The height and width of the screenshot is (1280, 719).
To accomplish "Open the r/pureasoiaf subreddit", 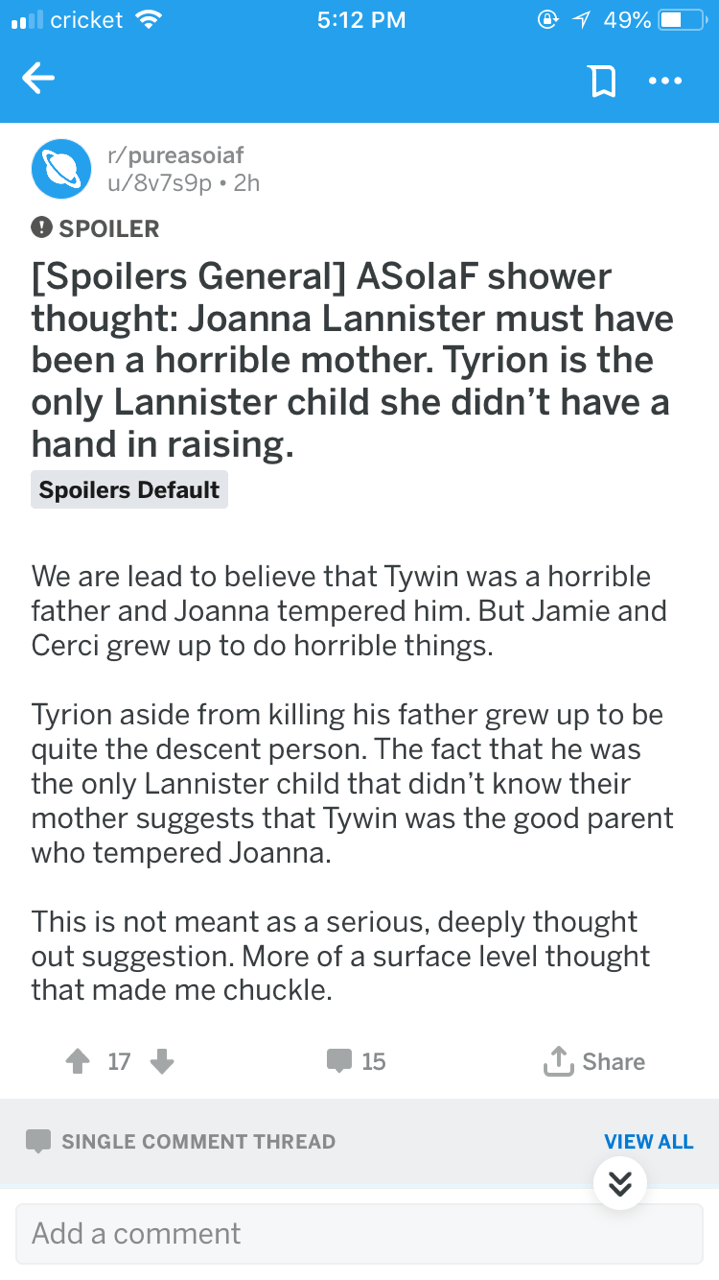I will click(x=174, y=156).
